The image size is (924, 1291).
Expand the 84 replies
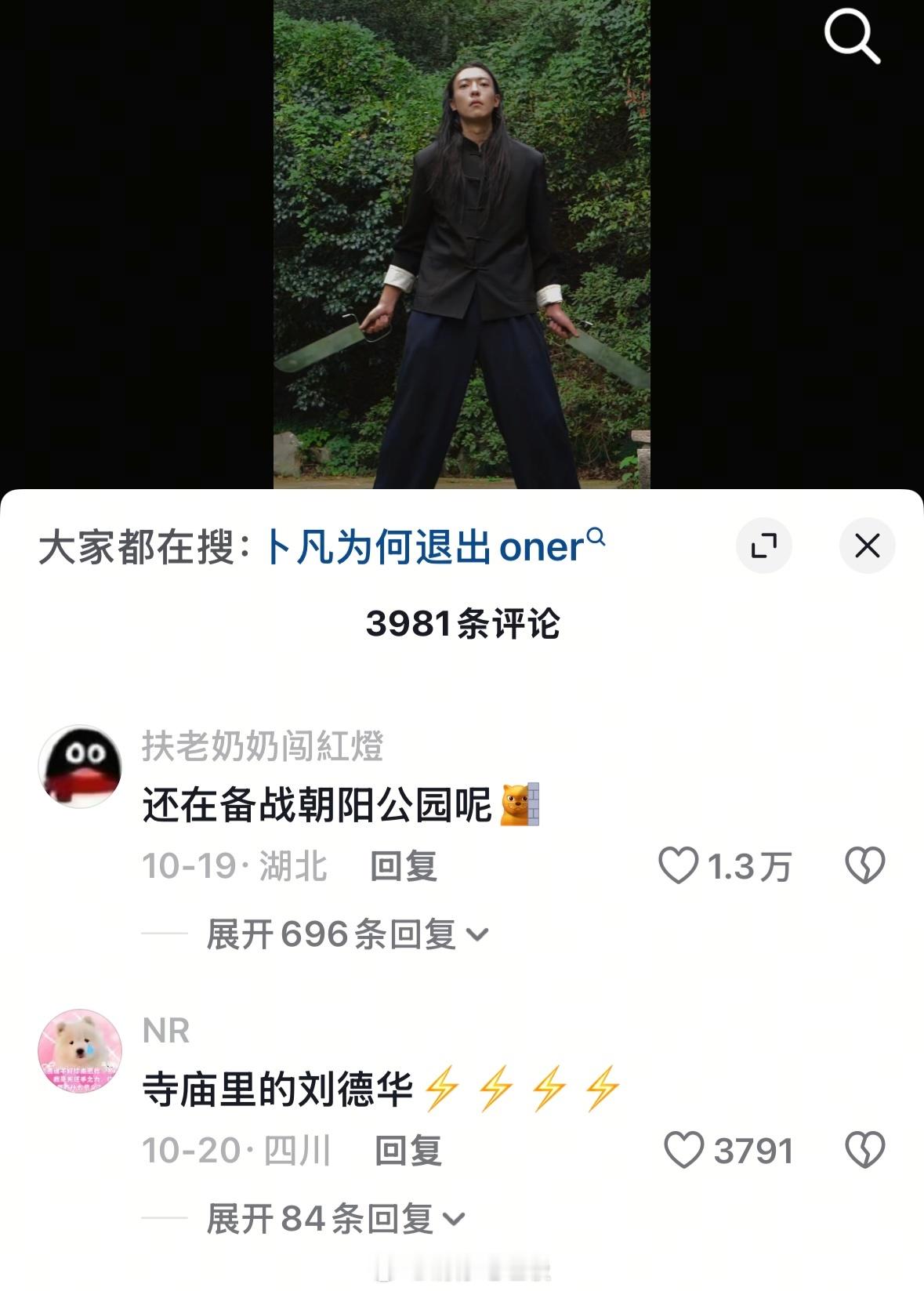(335, 1219)
